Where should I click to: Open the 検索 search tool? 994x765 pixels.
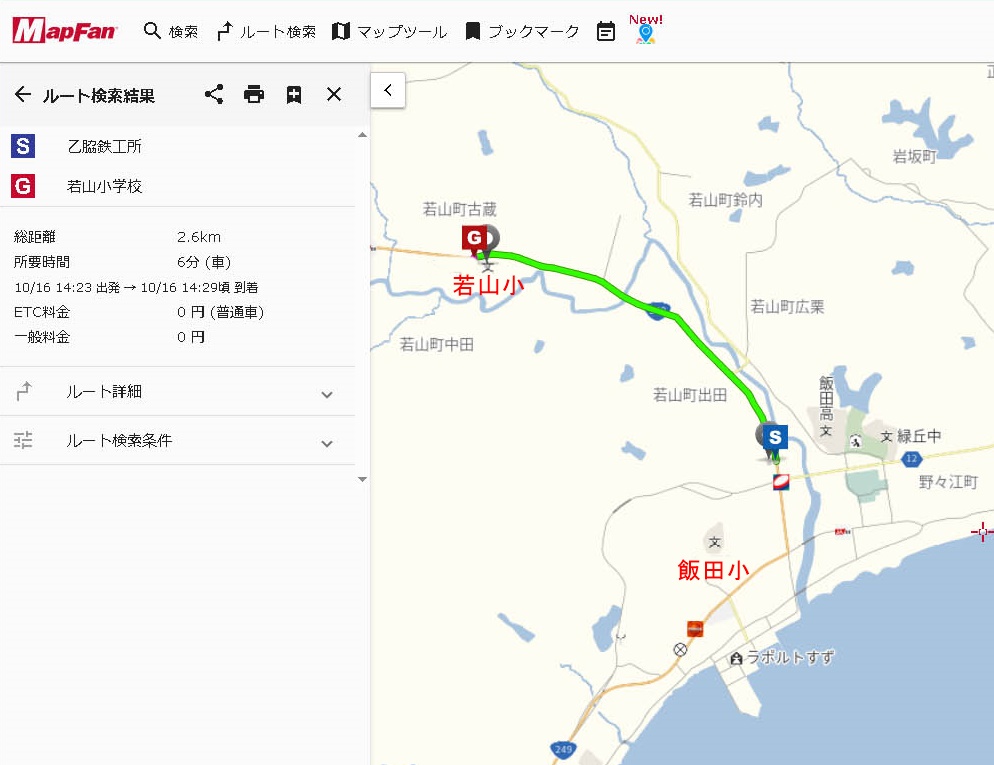171,31
